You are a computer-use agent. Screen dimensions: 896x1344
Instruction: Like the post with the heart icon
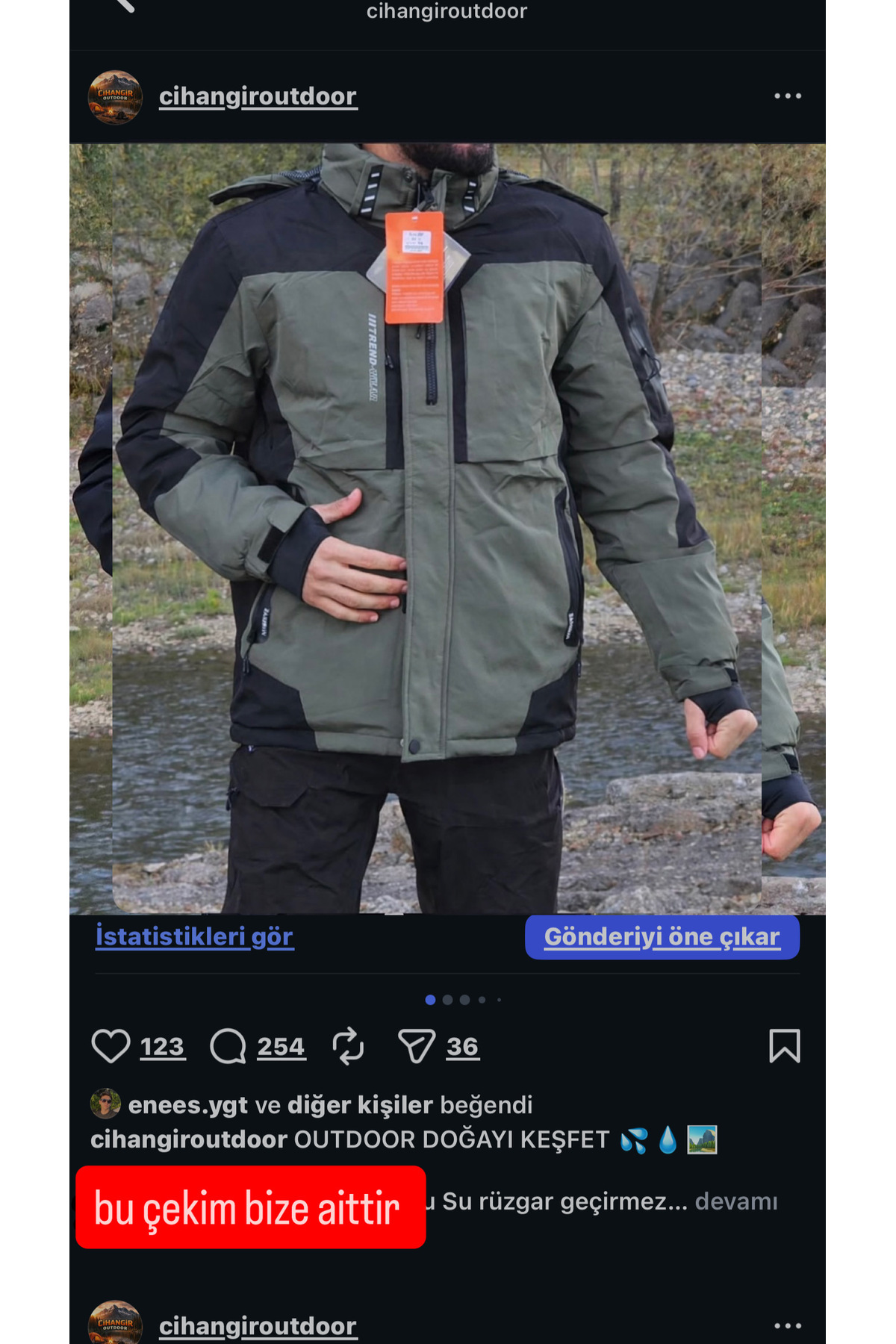[112, 1045]
